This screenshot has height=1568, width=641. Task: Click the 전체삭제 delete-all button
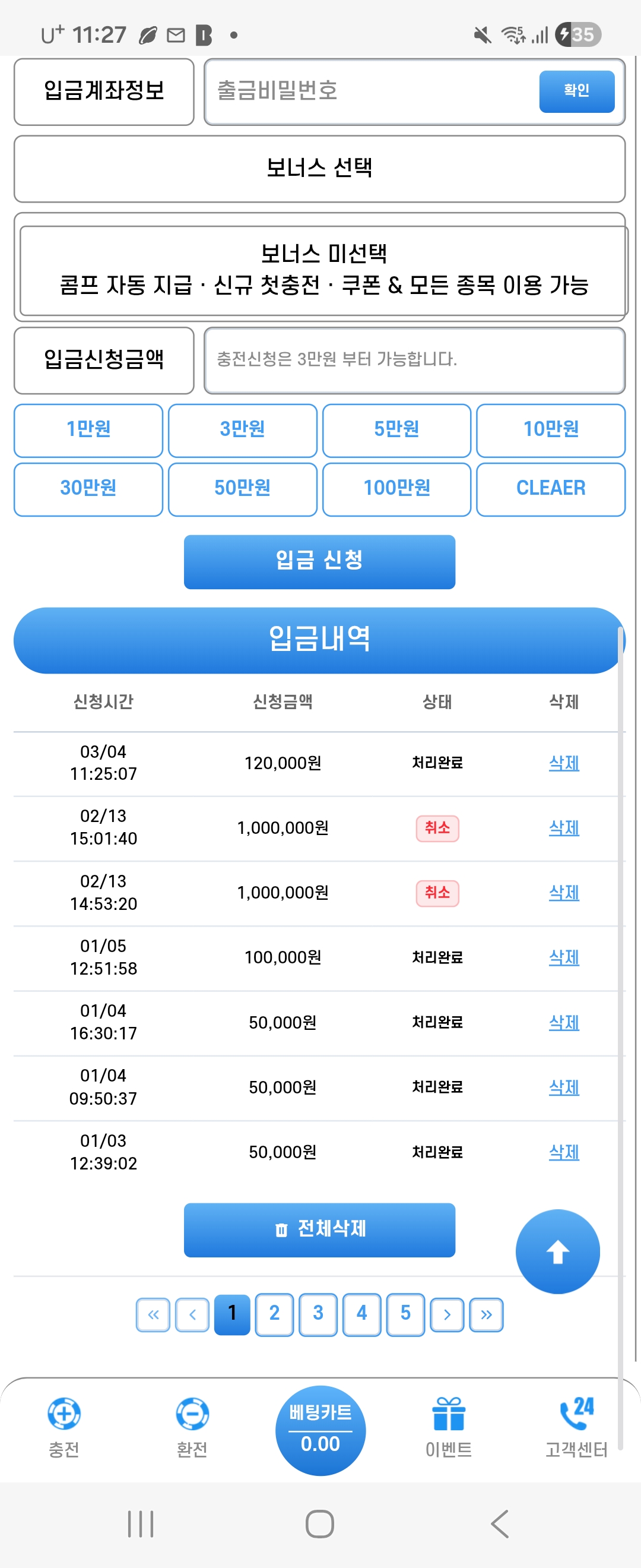pyautogui.click(x=319, y=1230)
